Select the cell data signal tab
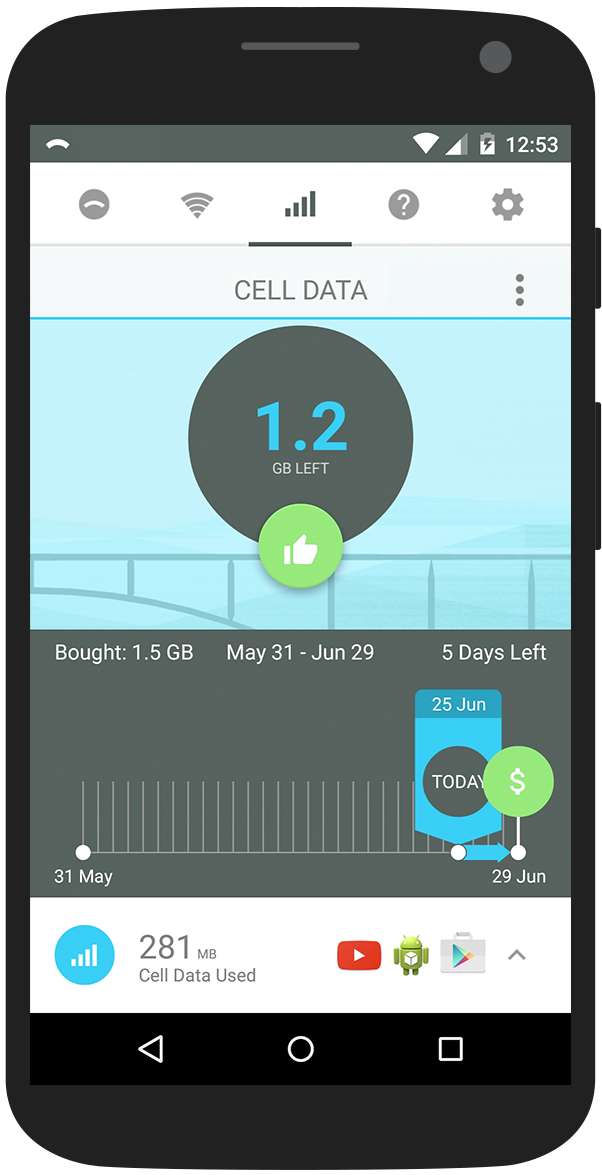The height and width of the screenshot is (1175, 602). click(300, 205)
